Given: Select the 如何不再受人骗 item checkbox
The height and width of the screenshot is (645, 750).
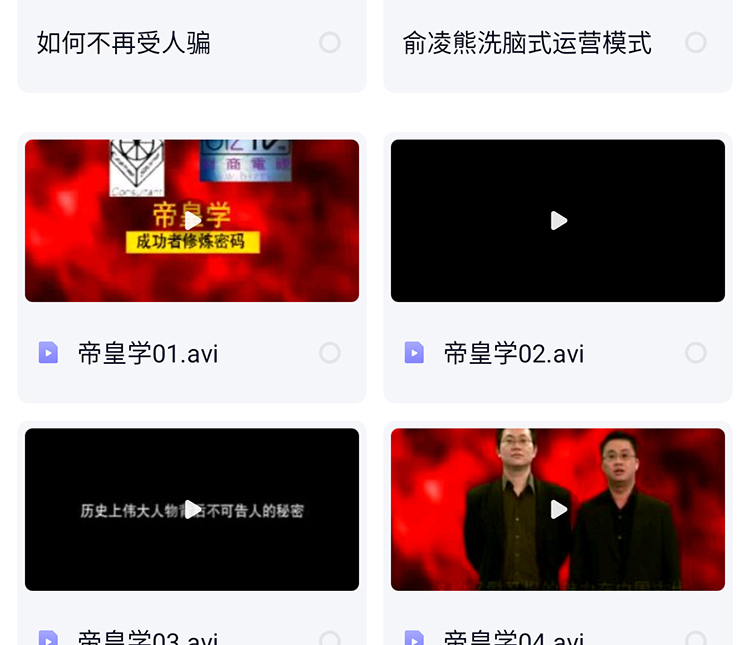Looking at the screenshot, I should point(330,42).
